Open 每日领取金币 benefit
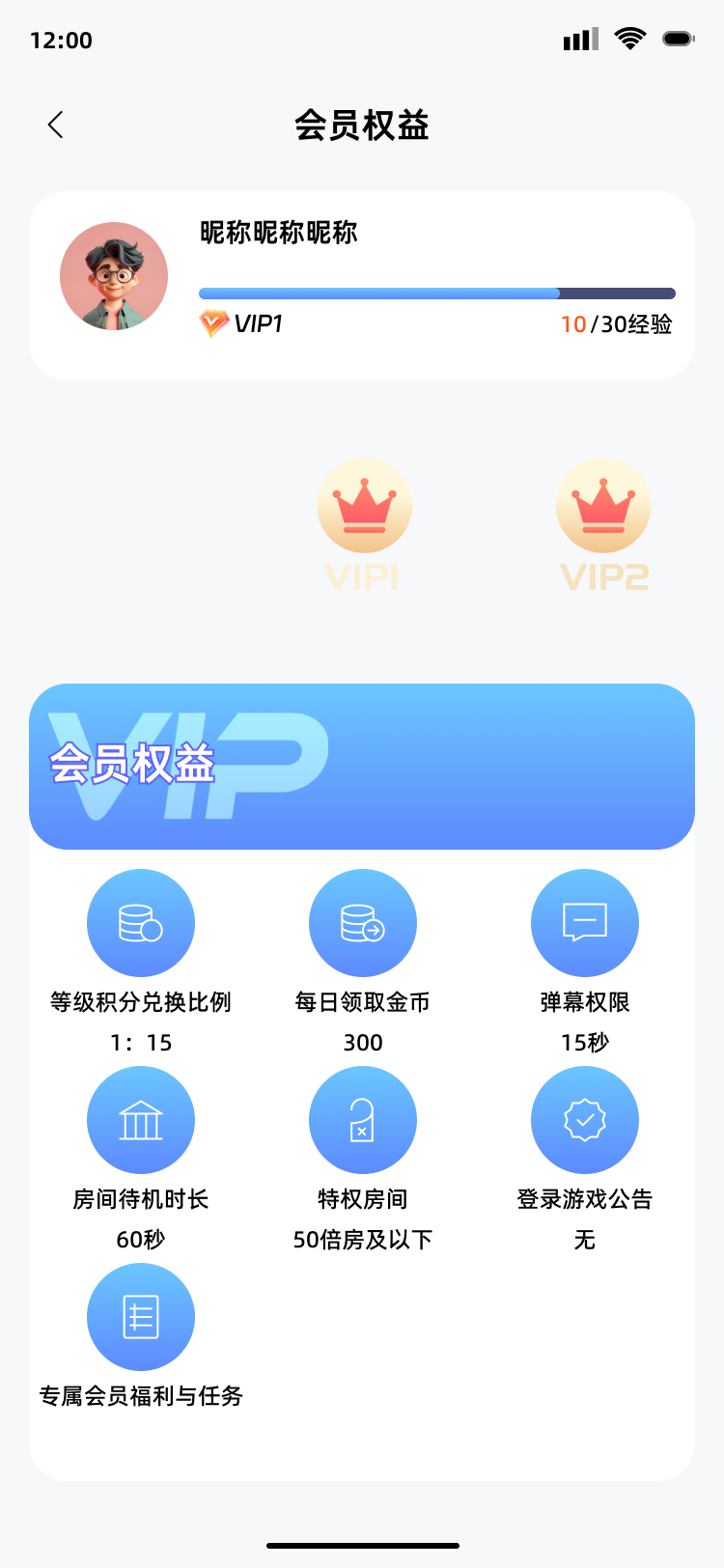Screen dimensions: 724x1568 pos(363,923)
